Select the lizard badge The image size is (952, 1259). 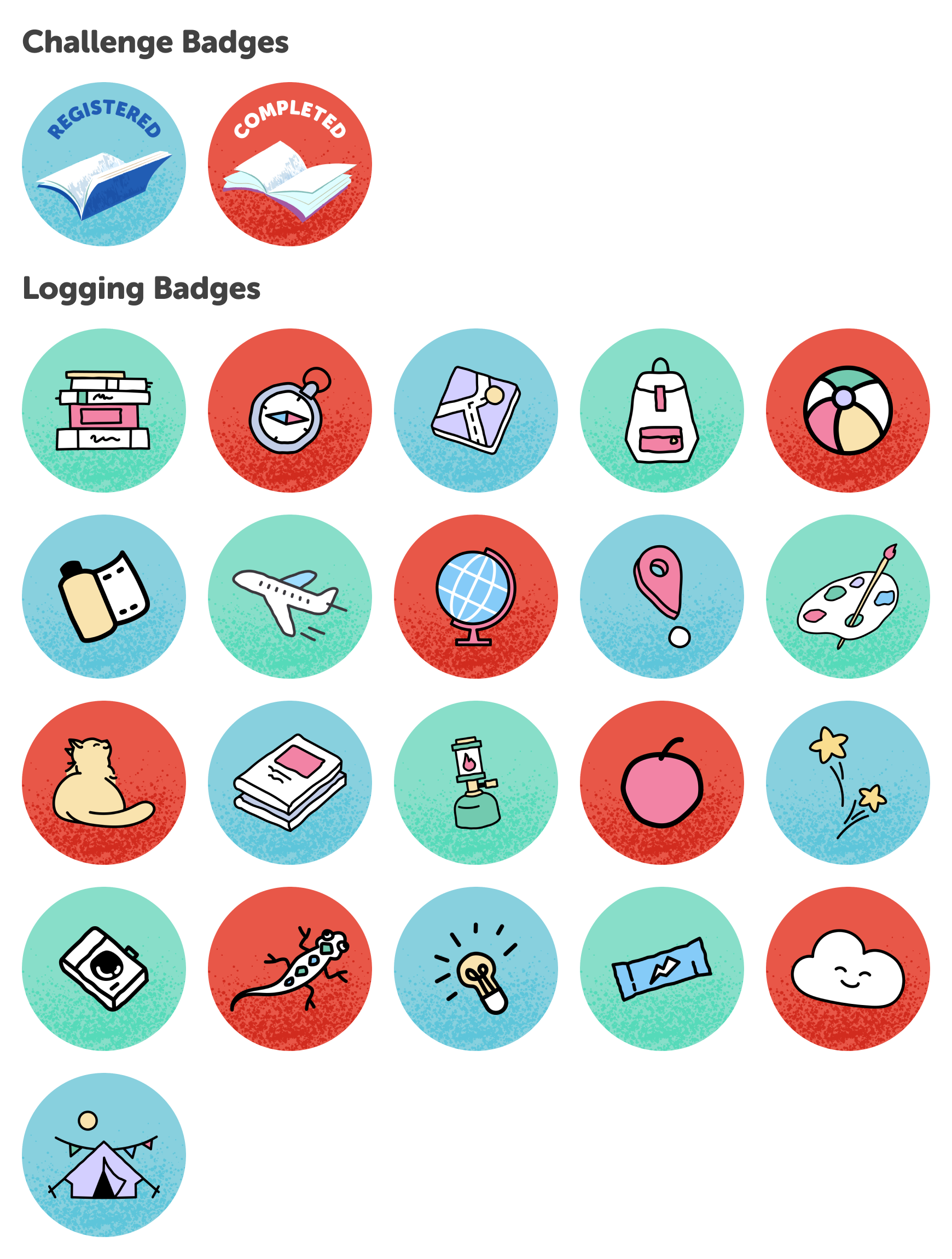click(x=289, y=968)
